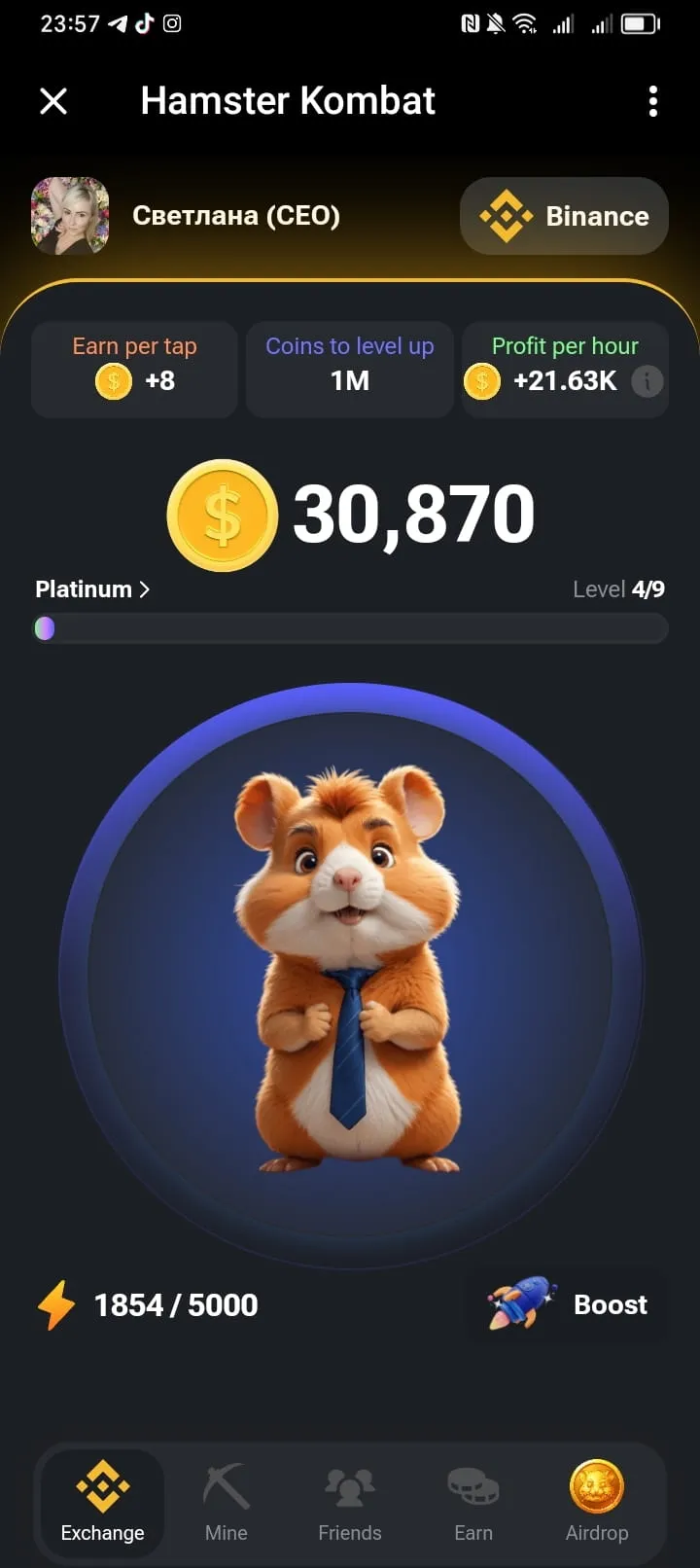Open the three-dot overflow menu
The width and height of the screenshot is (700, 1568).
[652, 101]
